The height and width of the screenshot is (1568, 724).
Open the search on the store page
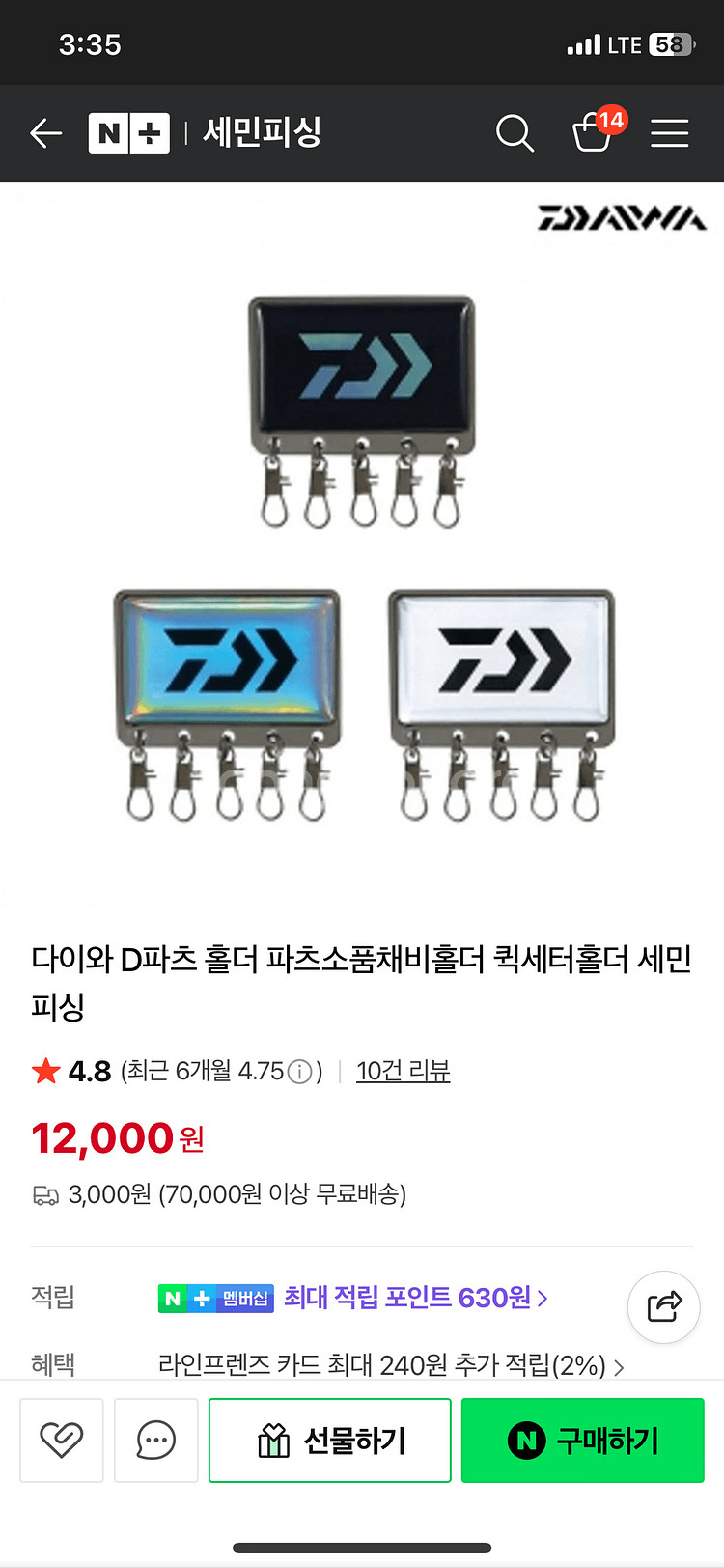(x=515, y=134)
